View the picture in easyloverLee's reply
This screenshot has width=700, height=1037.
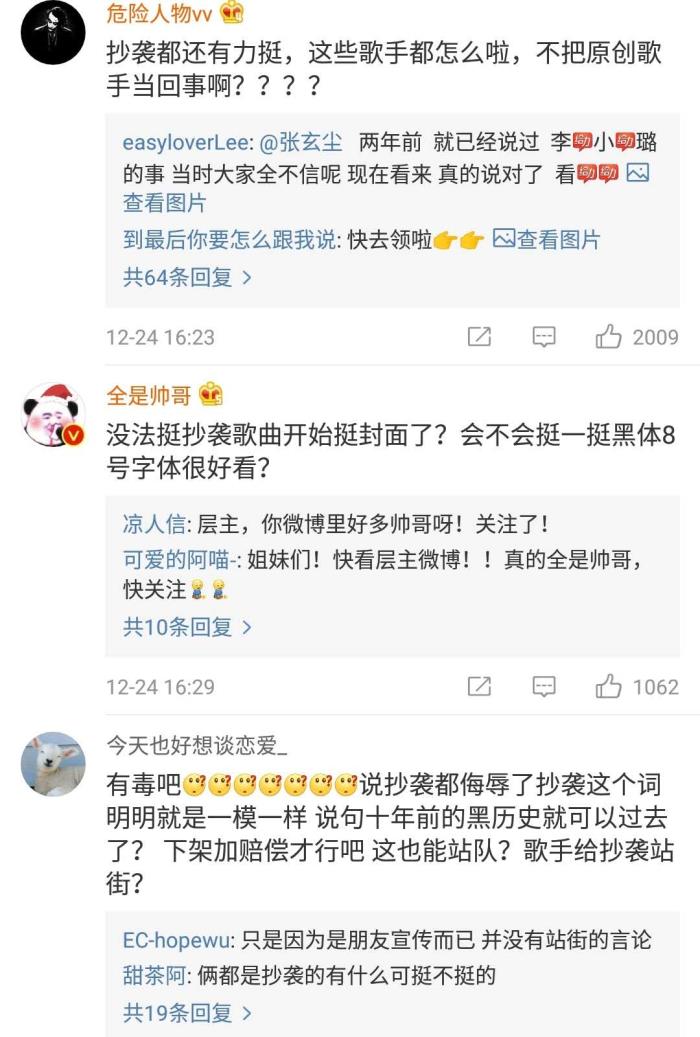point(164,204)
